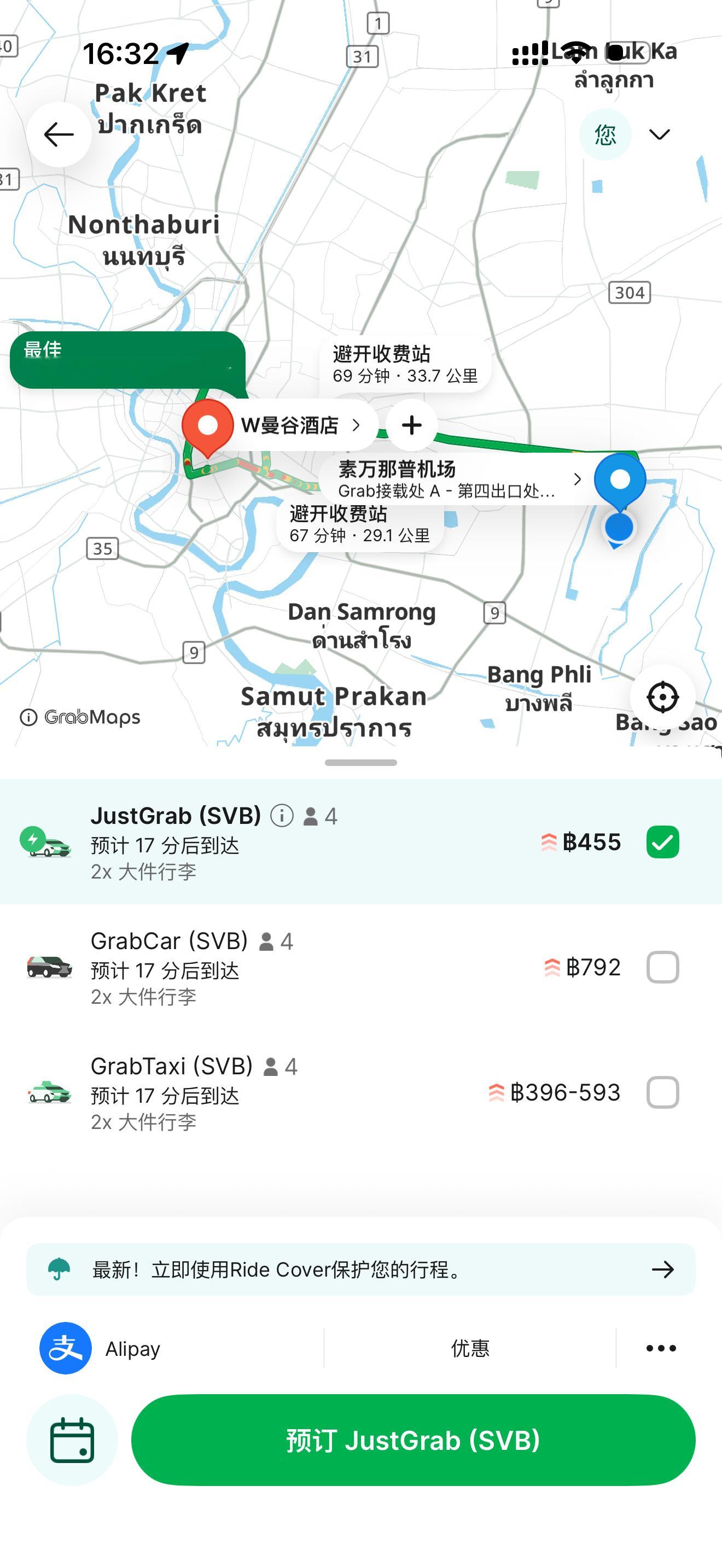Expand 素万那普机场 pickup point details
This screenshot has width=722, height=1568.
coord(577,479)
